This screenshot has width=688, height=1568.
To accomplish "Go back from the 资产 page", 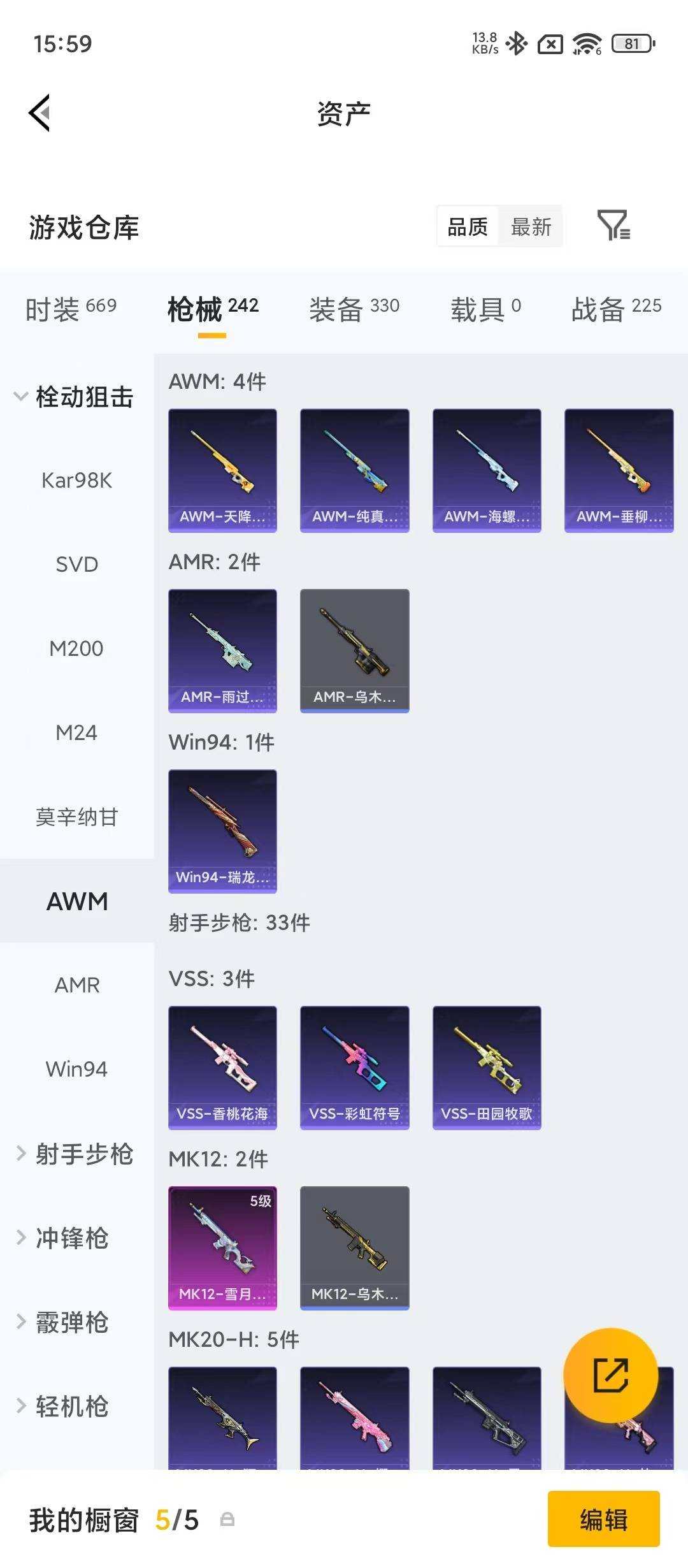I will tap(39, 113).
